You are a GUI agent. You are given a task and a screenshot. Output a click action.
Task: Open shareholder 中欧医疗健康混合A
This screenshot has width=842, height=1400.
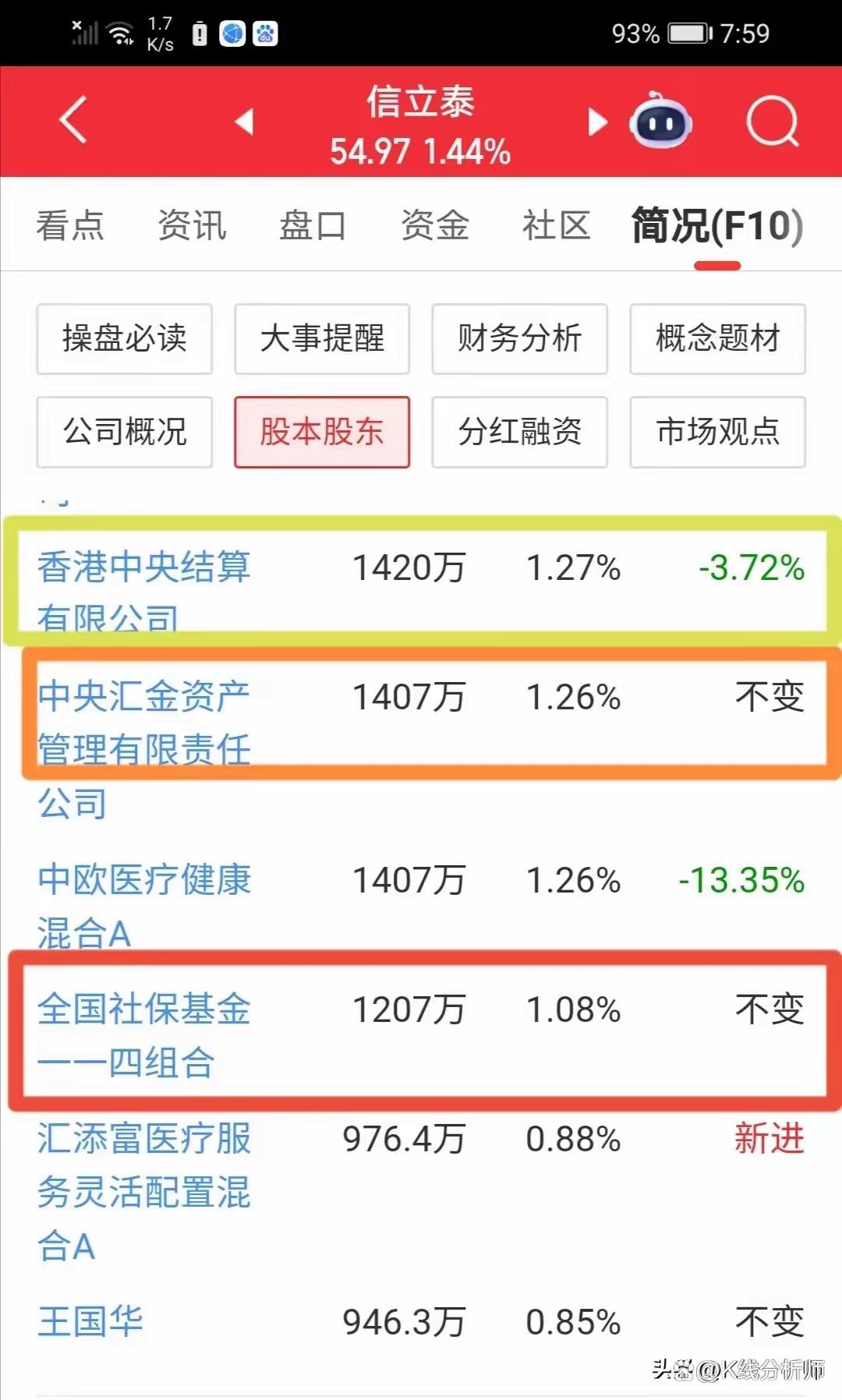click(144, 906)
